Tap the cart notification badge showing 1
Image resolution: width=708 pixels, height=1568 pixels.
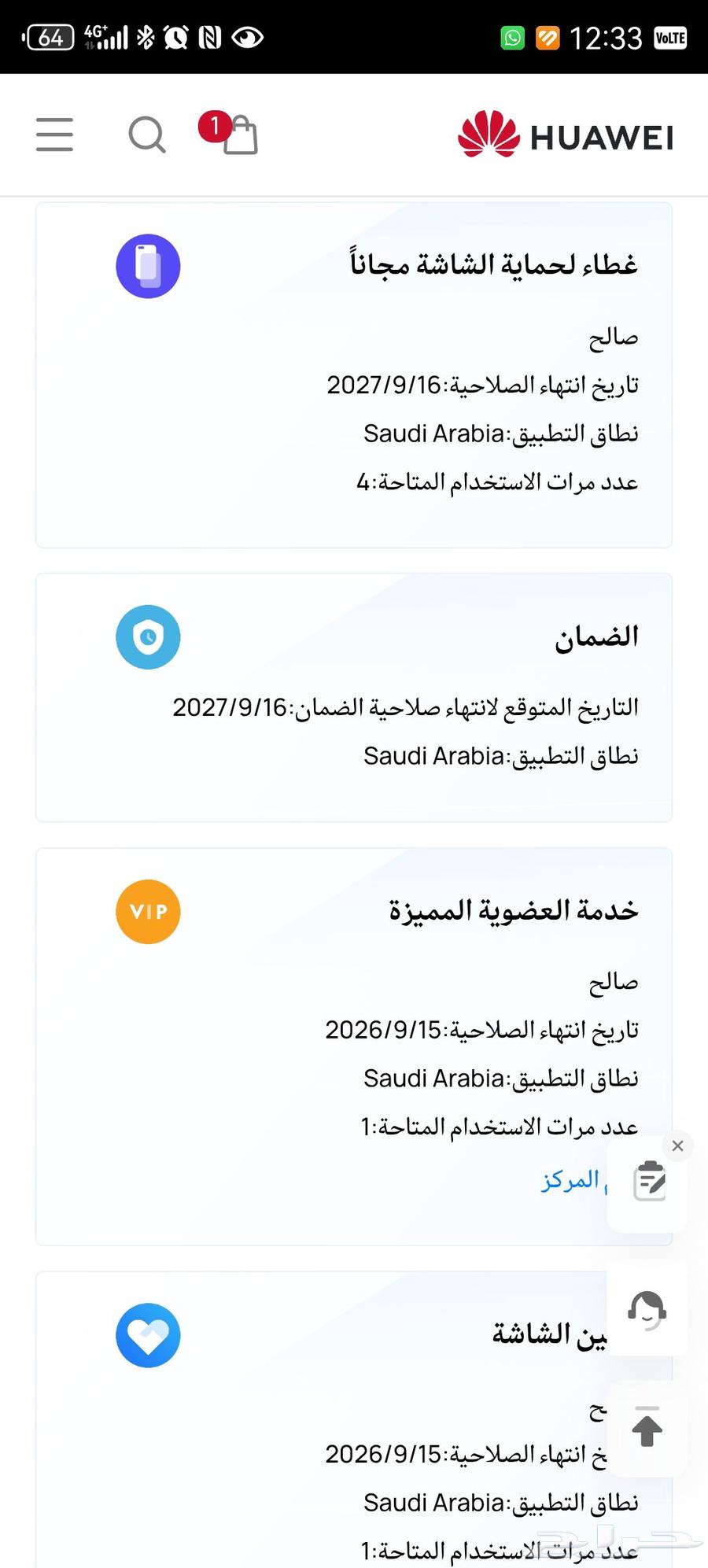[x=214, y=128]
